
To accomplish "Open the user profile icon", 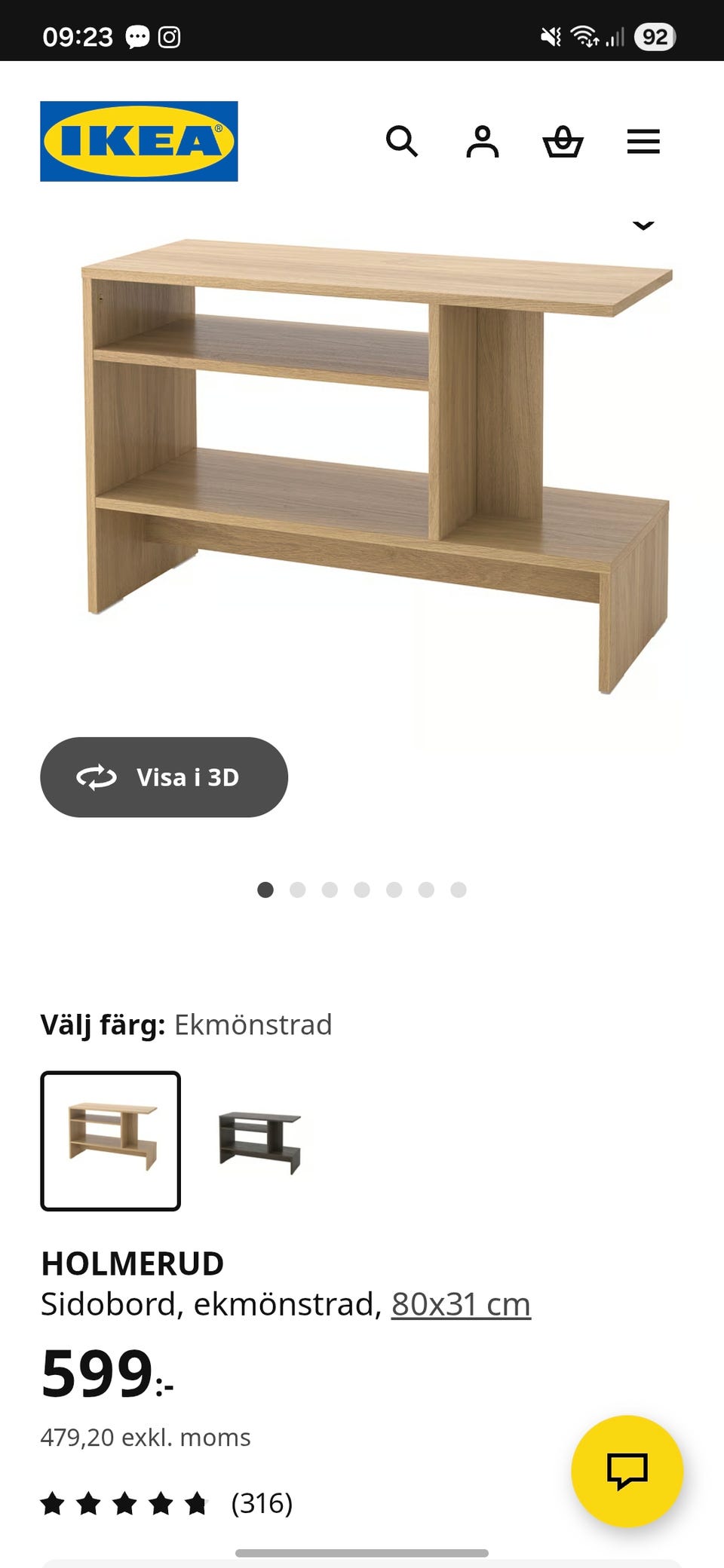I will 483,142.
